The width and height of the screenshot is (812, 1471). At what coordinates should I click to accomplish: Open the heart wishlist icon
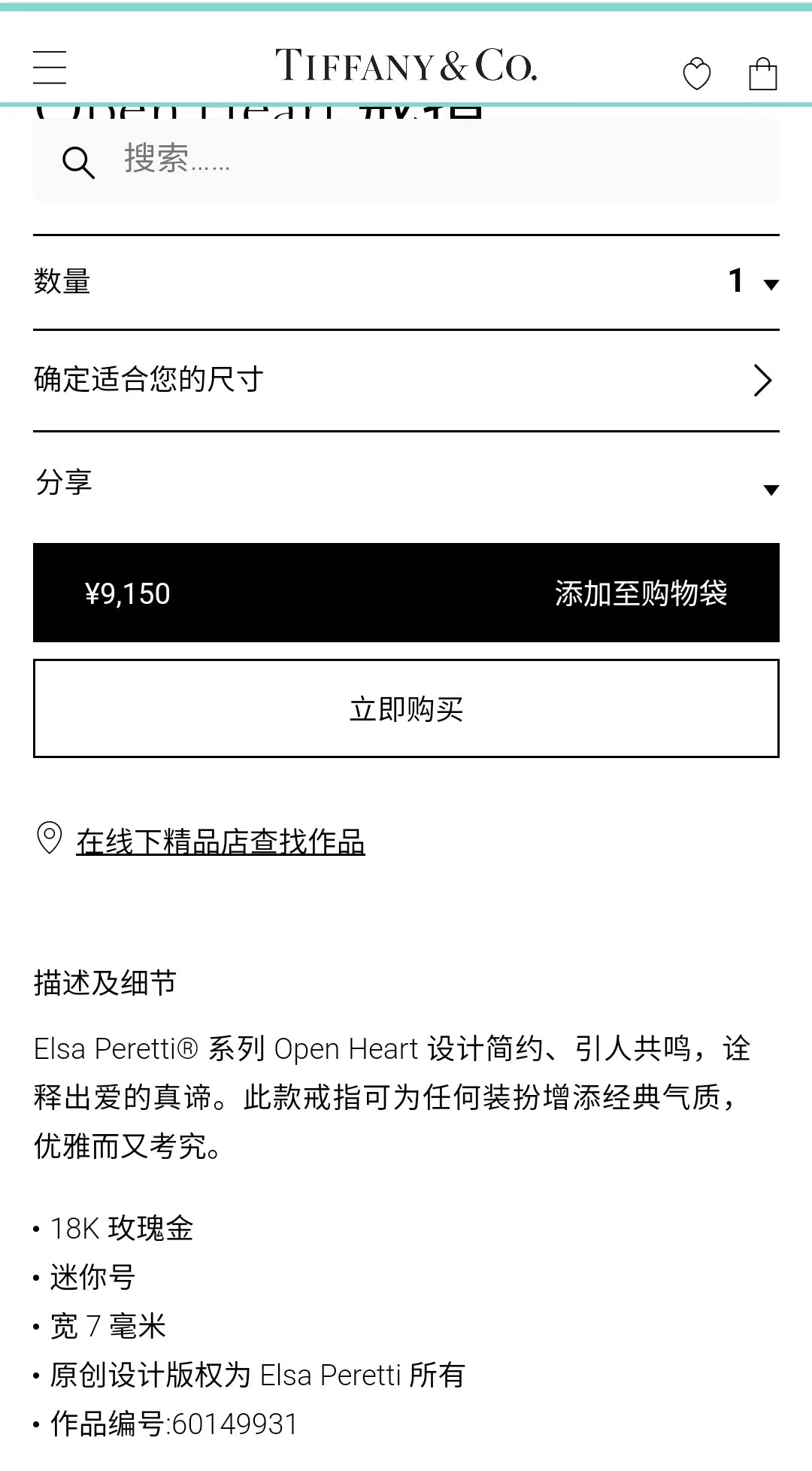(696, 74)
